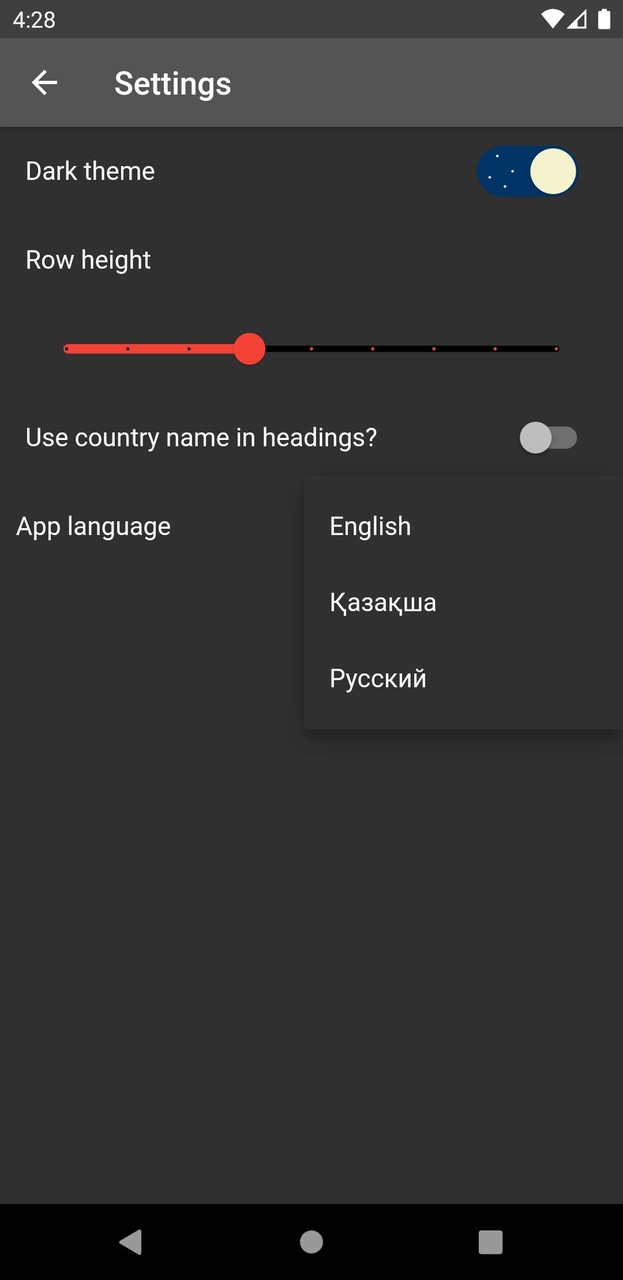Open the recent apps view

click(490, 1242)
